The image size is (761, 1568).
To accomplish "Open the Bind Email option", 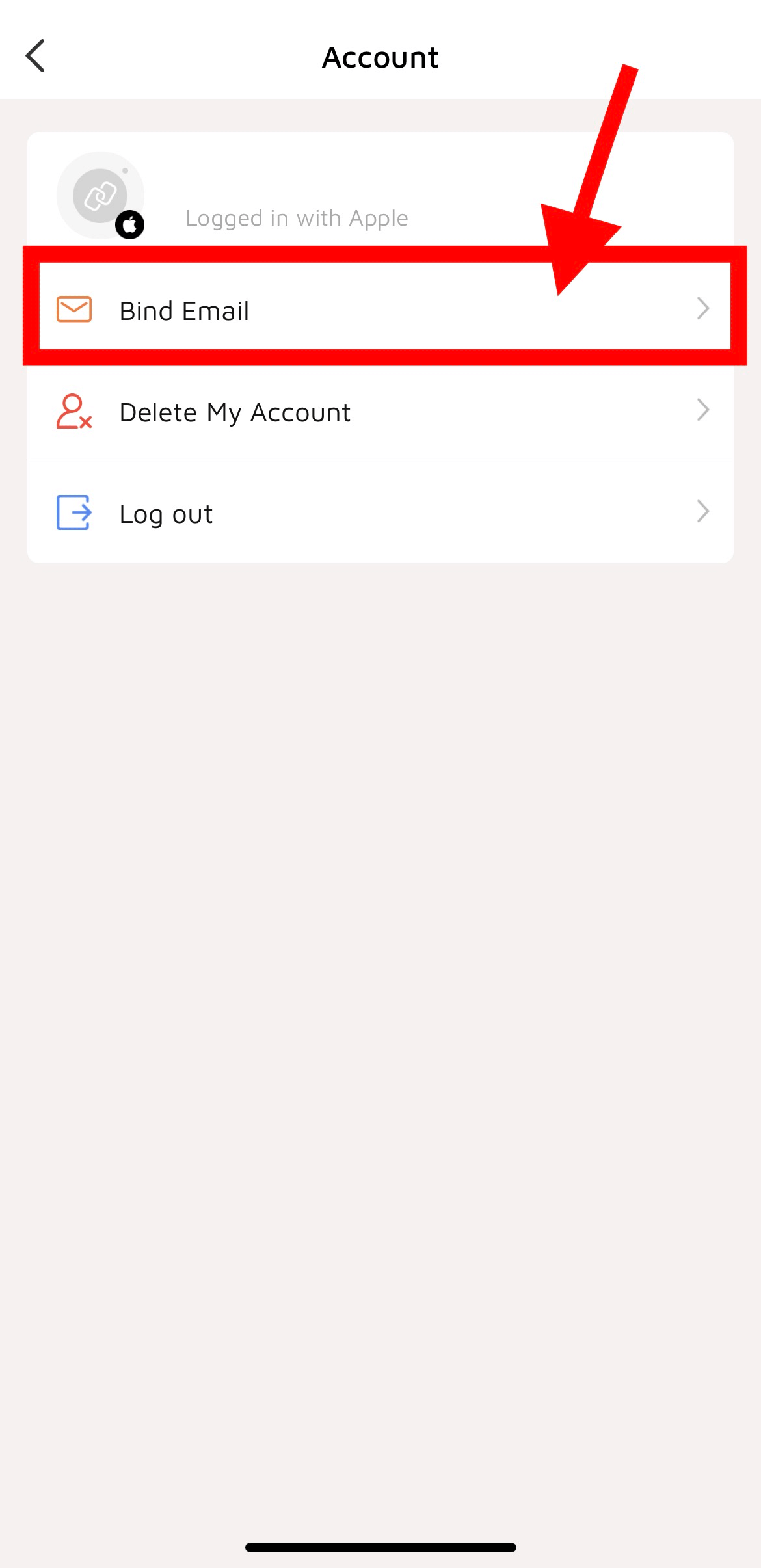I will tap(380, 310).
